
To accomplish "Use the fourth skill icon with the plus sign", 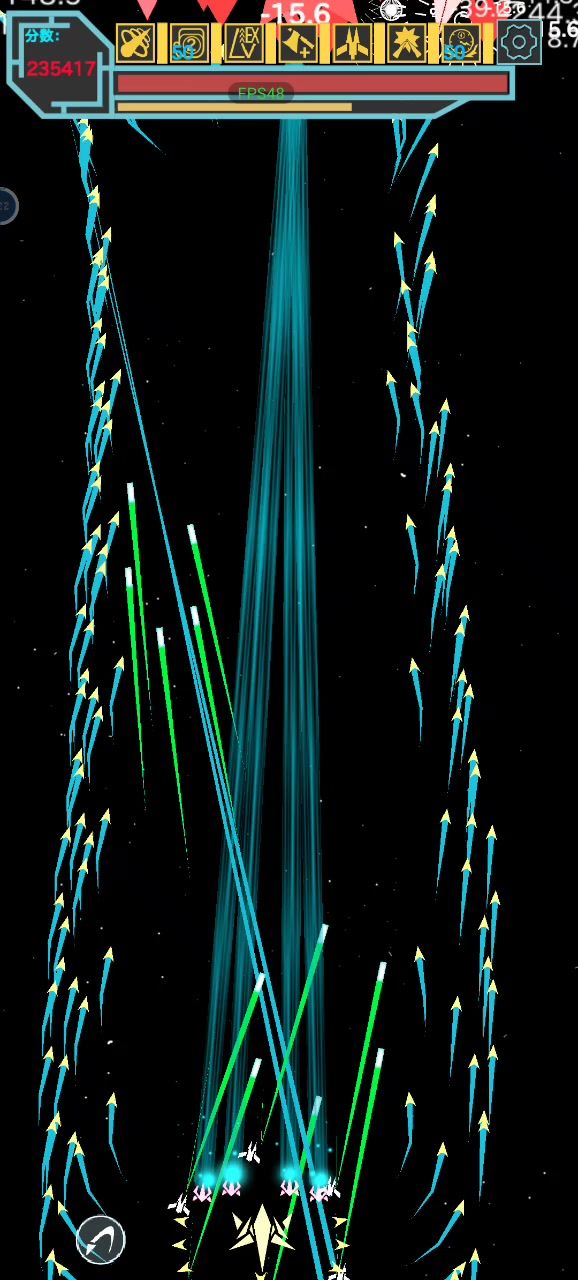I will click(x=298, y=44).
